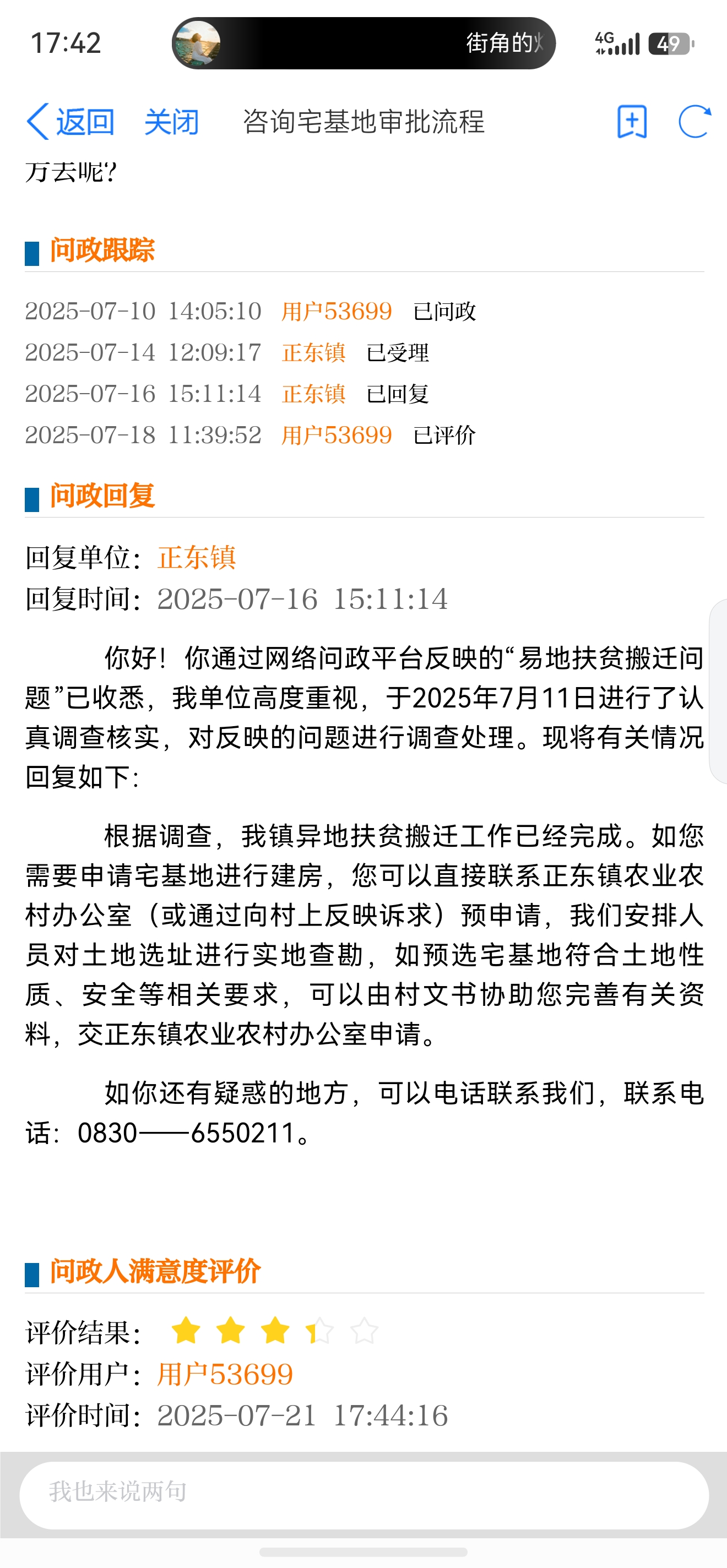Open 用户53699 beside 评价用户
The image size is (727, 1568).
click(225, 1374)
